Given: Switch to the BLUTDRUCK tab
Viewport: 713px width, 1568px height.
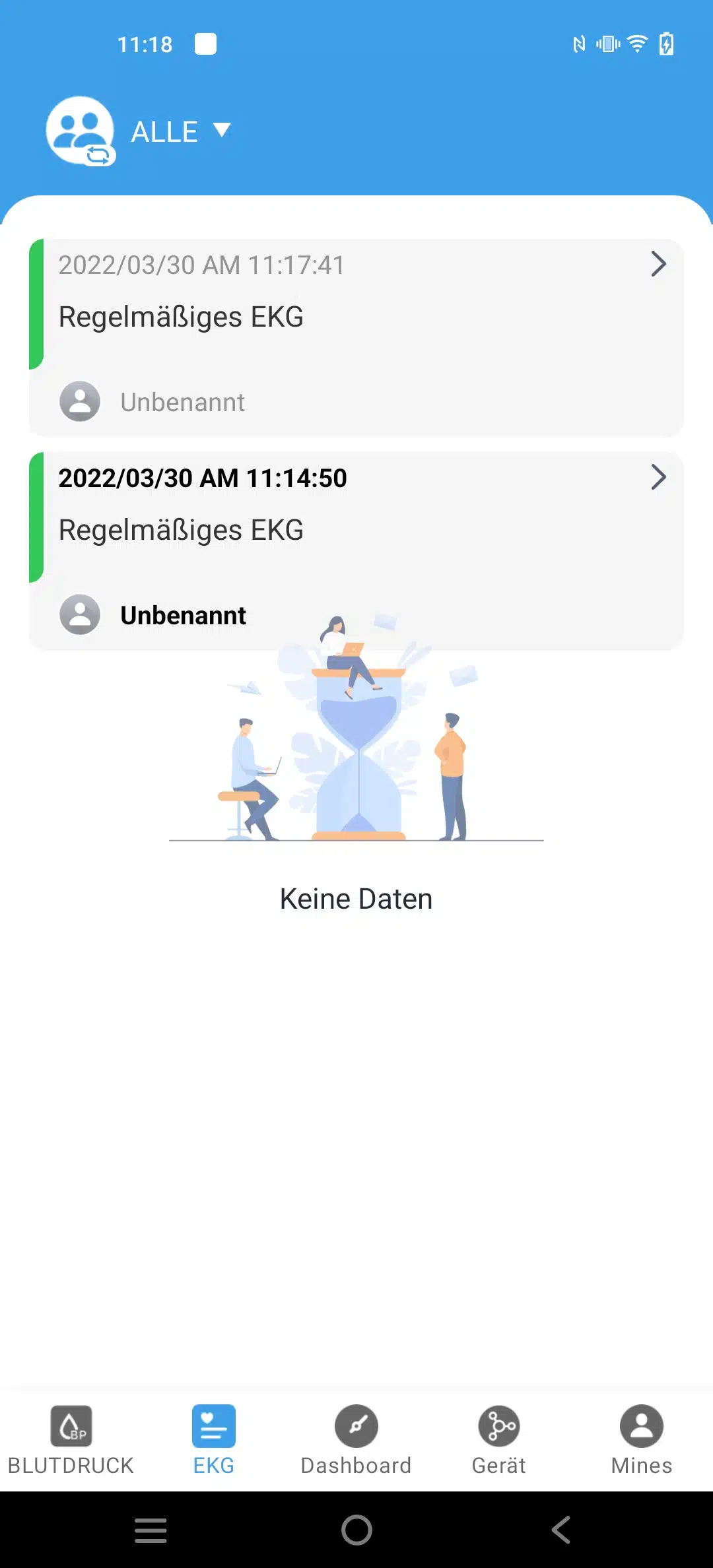Looking at the screenshot, I should click(71, 1440).
